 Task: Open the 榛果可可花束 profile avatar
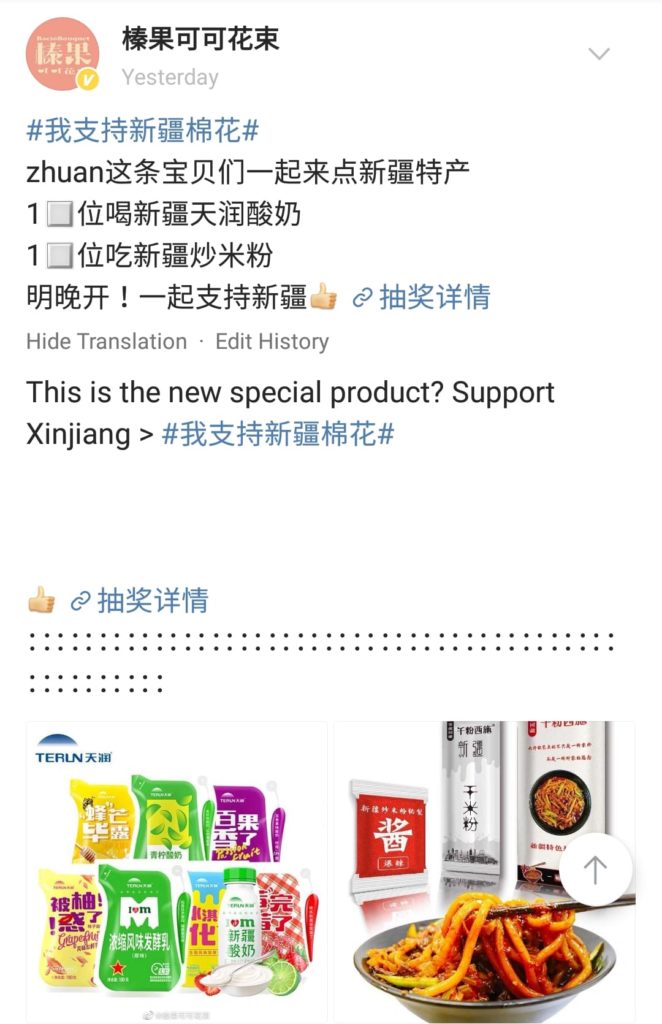63,54
